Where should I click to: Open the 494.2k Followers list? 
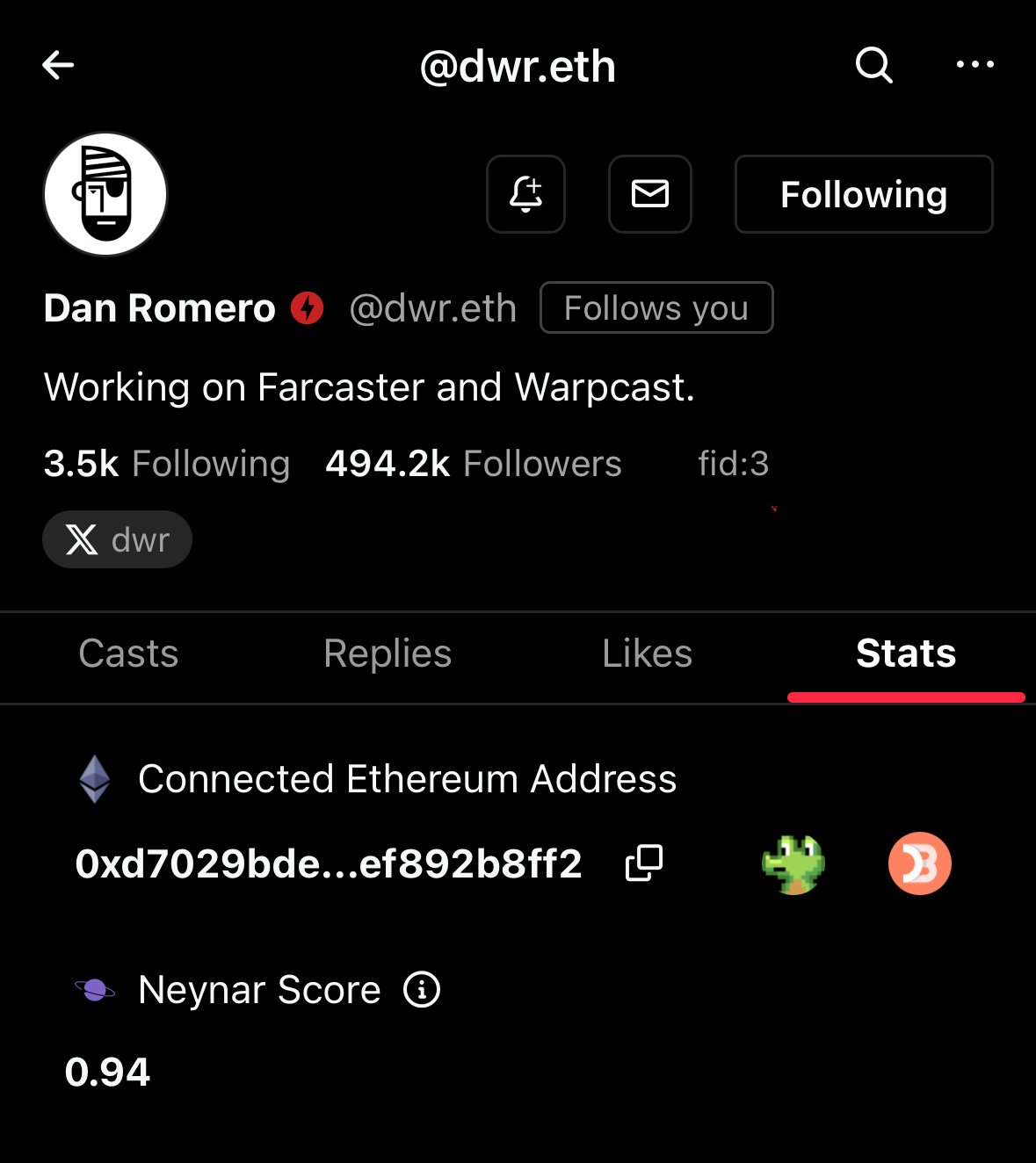coord(473,464)
